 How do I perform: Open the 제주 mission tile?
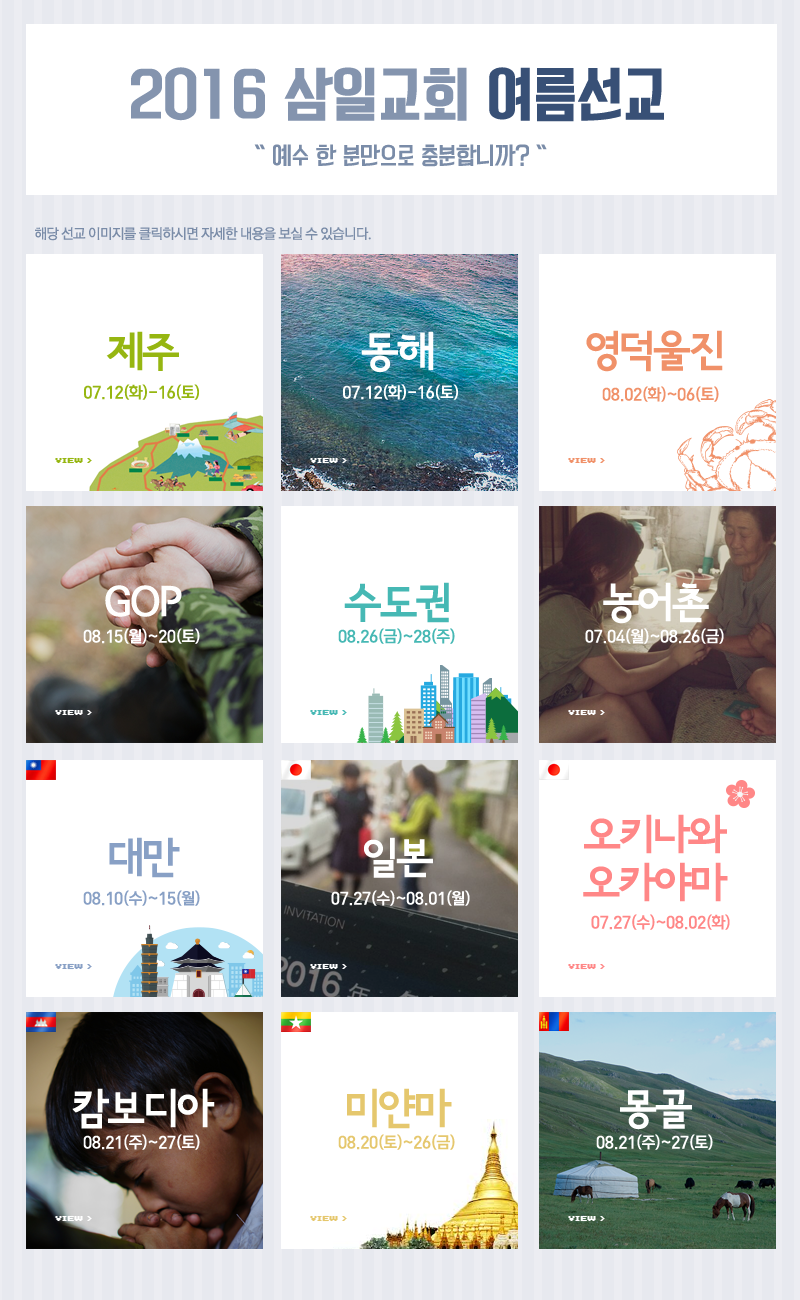144,372
